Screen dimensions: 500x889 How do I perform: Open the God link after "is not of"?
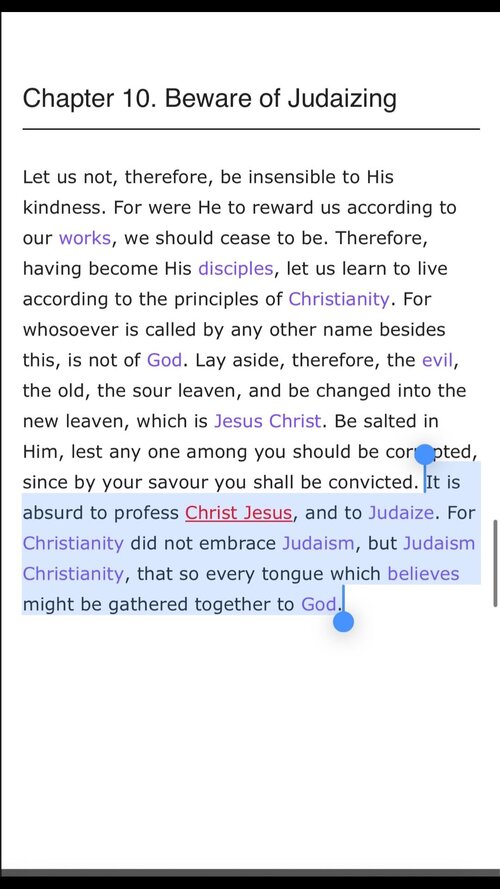pyautogui.click(x=164, y=360)
